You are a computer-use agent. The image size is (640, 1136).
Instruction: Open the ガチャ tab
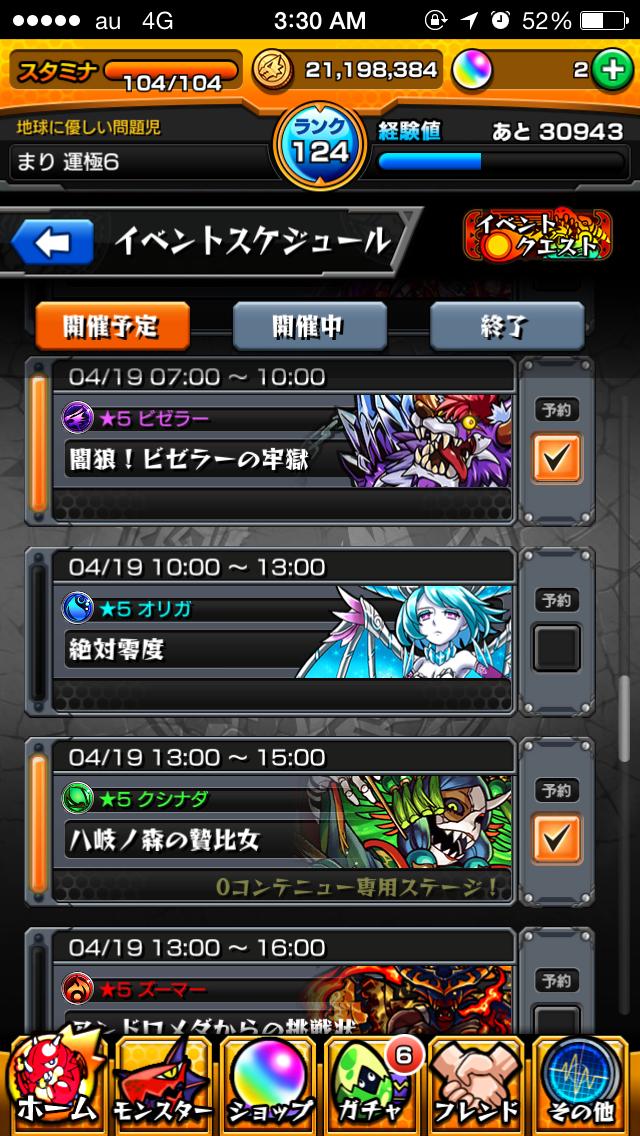[373, 1083]
